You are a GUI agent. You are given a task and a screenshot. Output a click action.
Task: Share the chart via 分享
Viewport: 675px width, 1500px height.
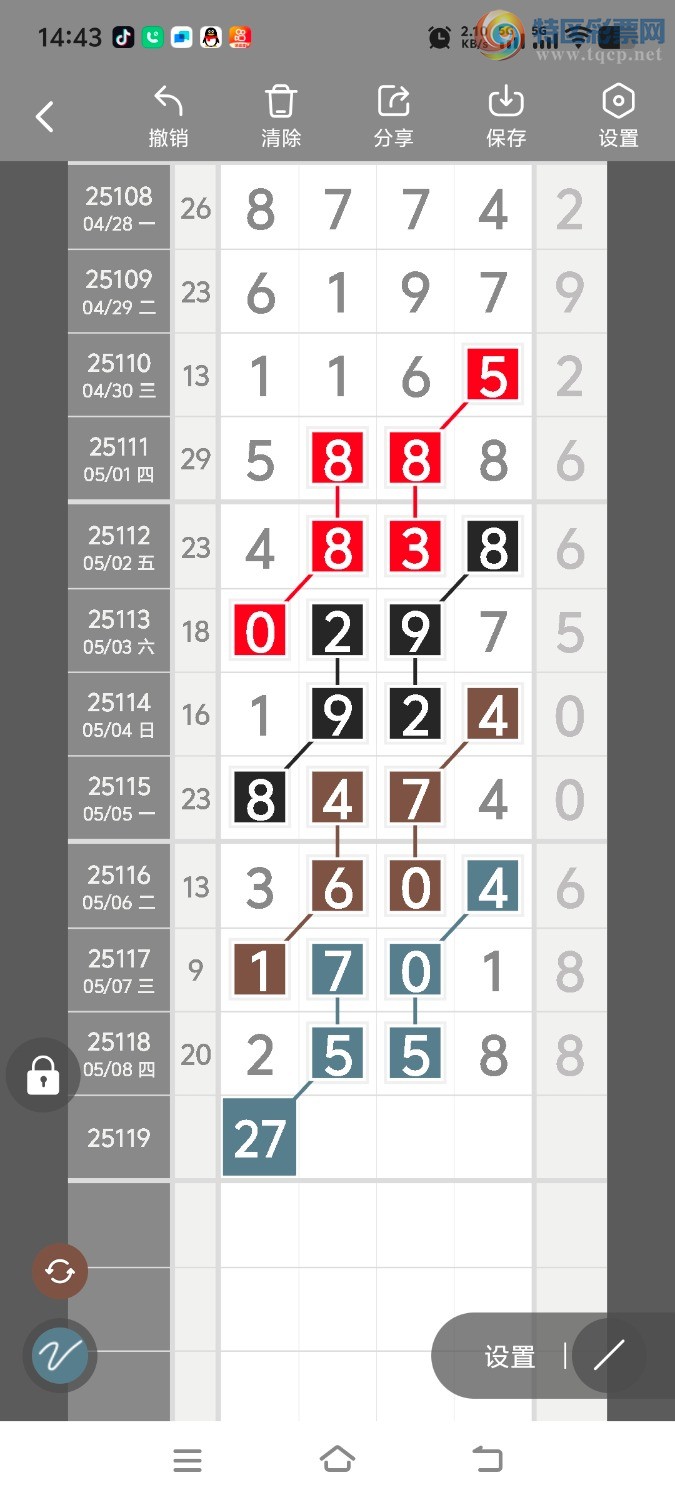393,117
